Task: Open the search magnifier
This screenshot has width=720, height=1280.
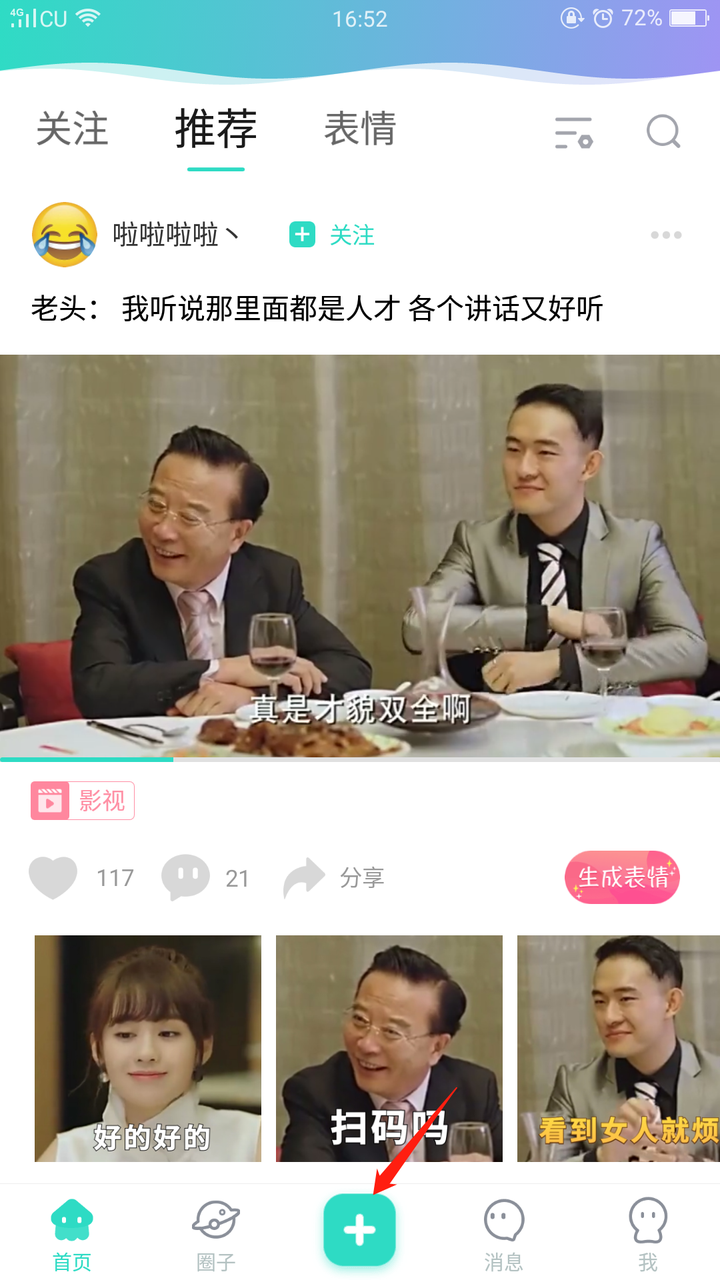Action: pos(663,131)
